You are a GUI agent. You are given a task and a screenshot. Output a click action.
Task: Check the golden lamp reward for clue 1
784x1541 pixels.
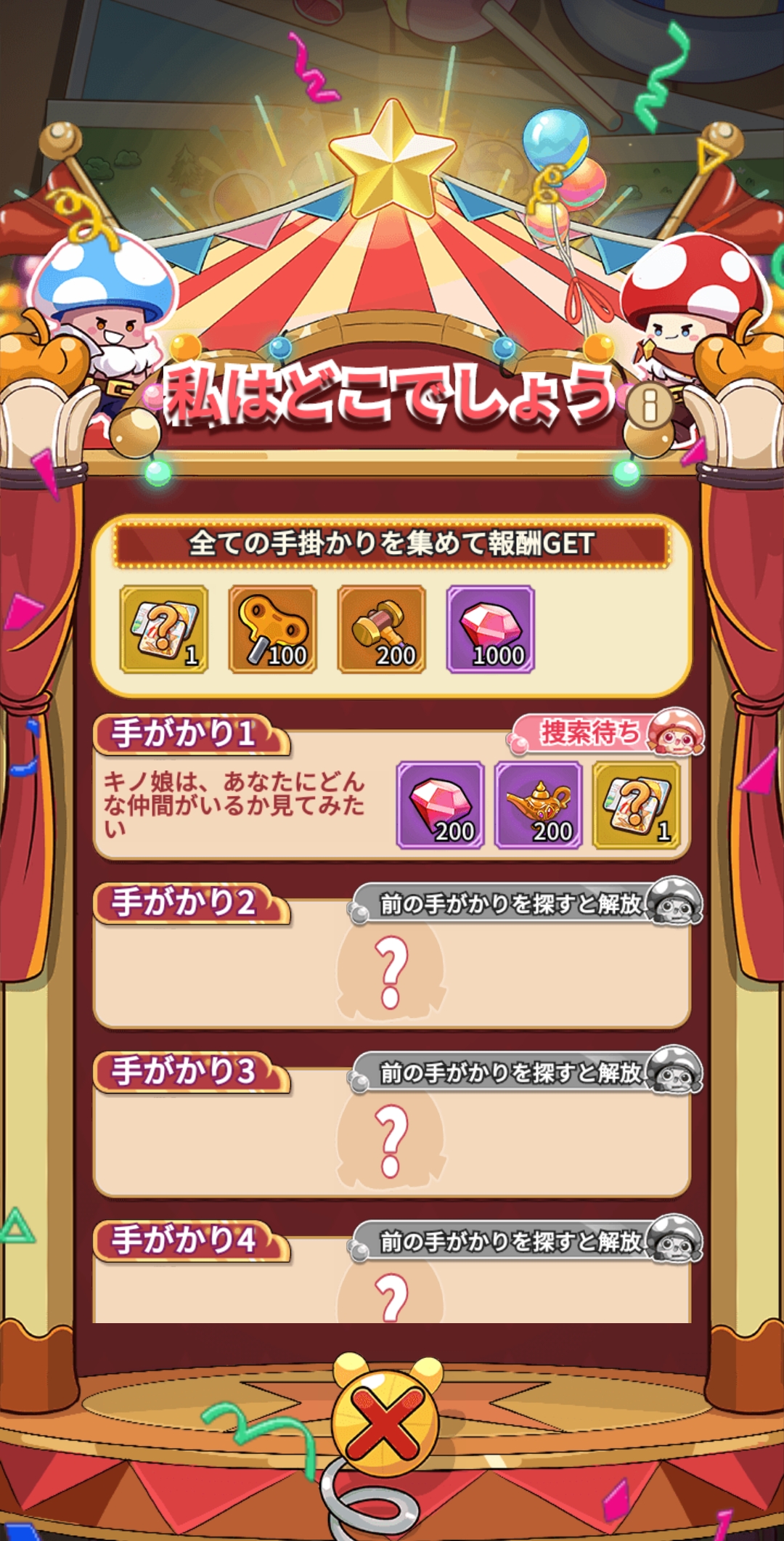click(x=538, y=805)
